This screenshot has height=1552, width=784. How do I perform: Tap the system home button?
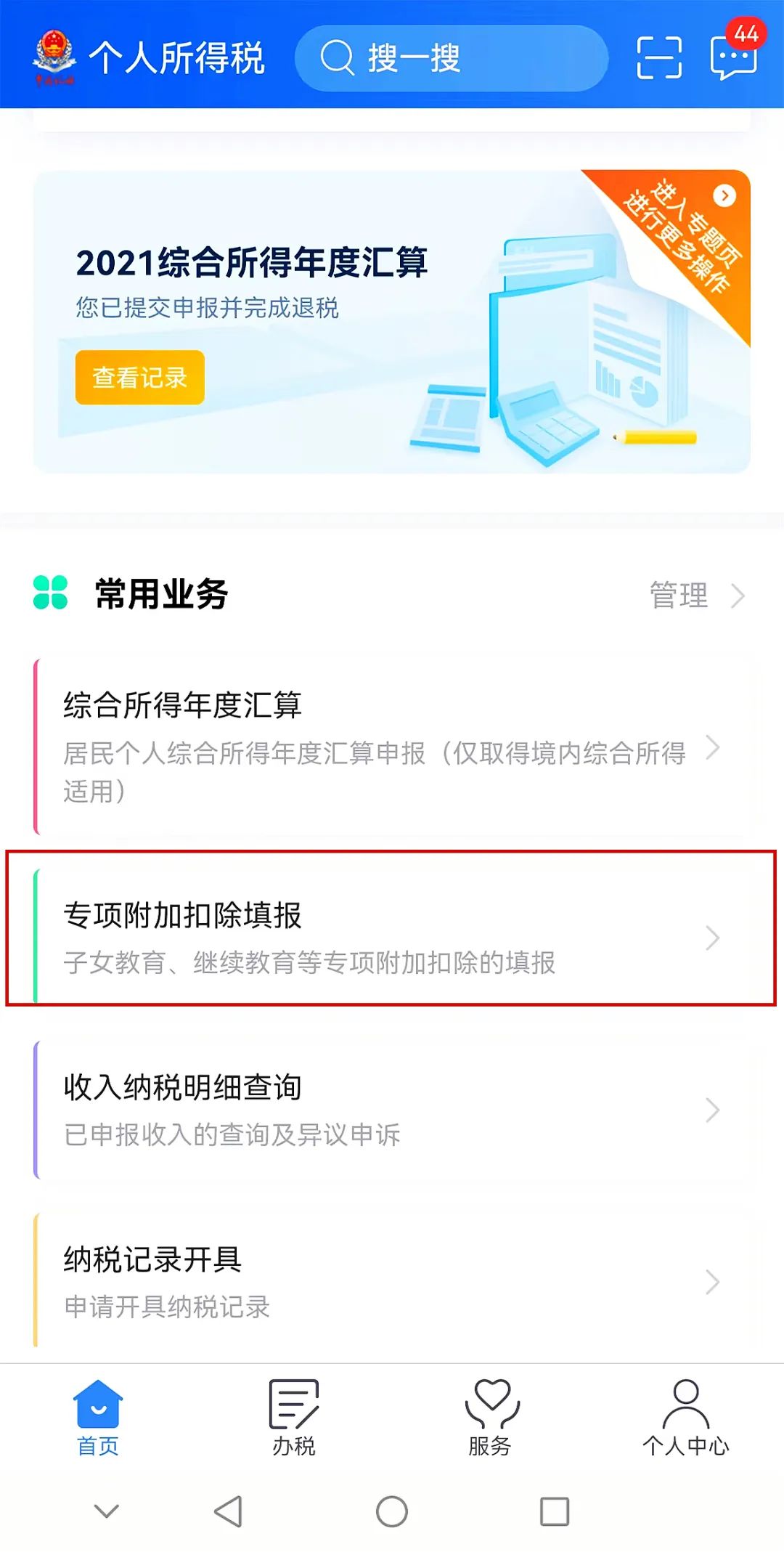click(392, 1511)
